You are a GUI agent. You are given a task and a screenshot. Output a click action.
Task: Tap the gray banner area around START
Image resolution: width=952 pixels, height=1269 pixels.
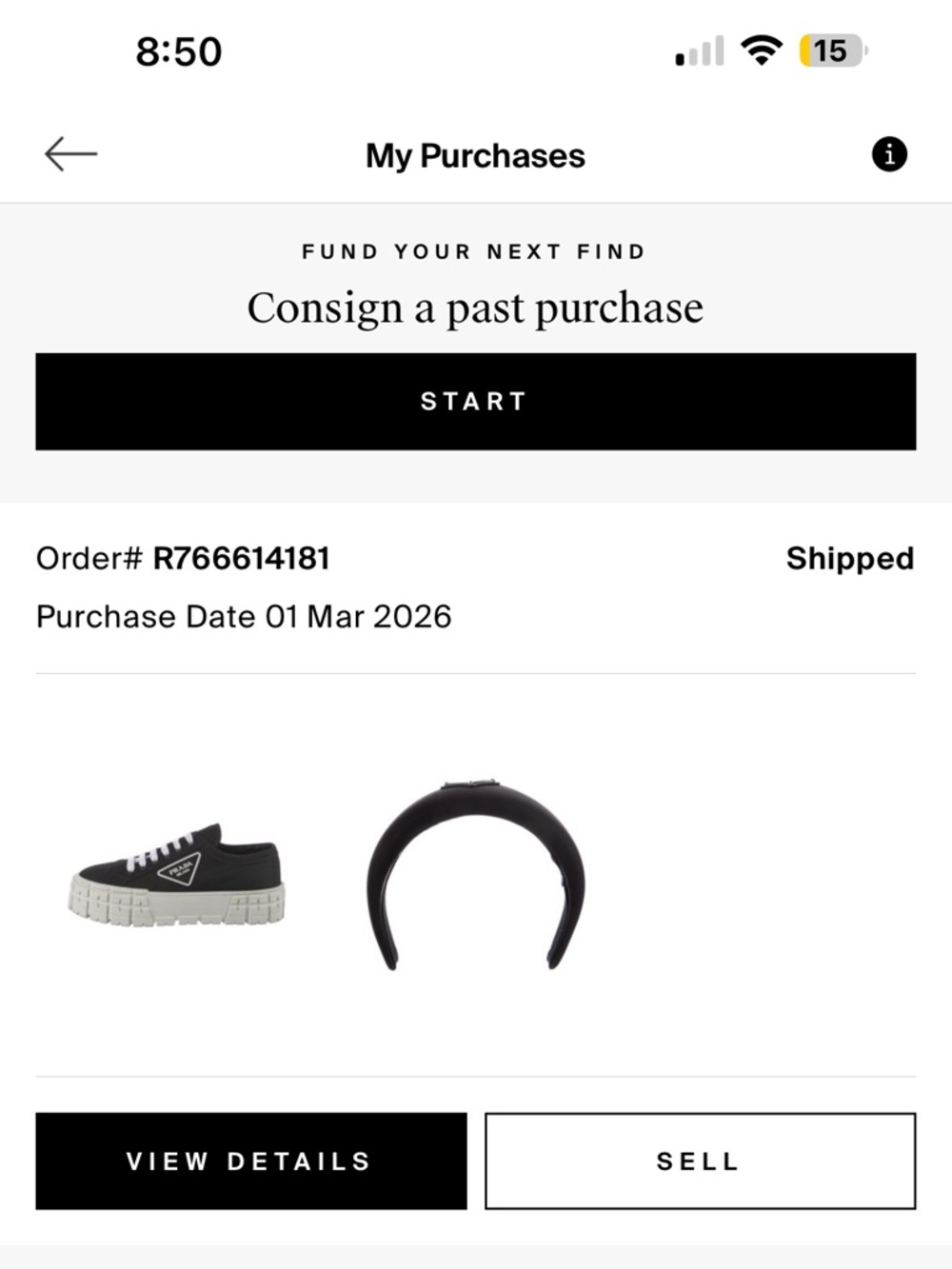point(475,476)
